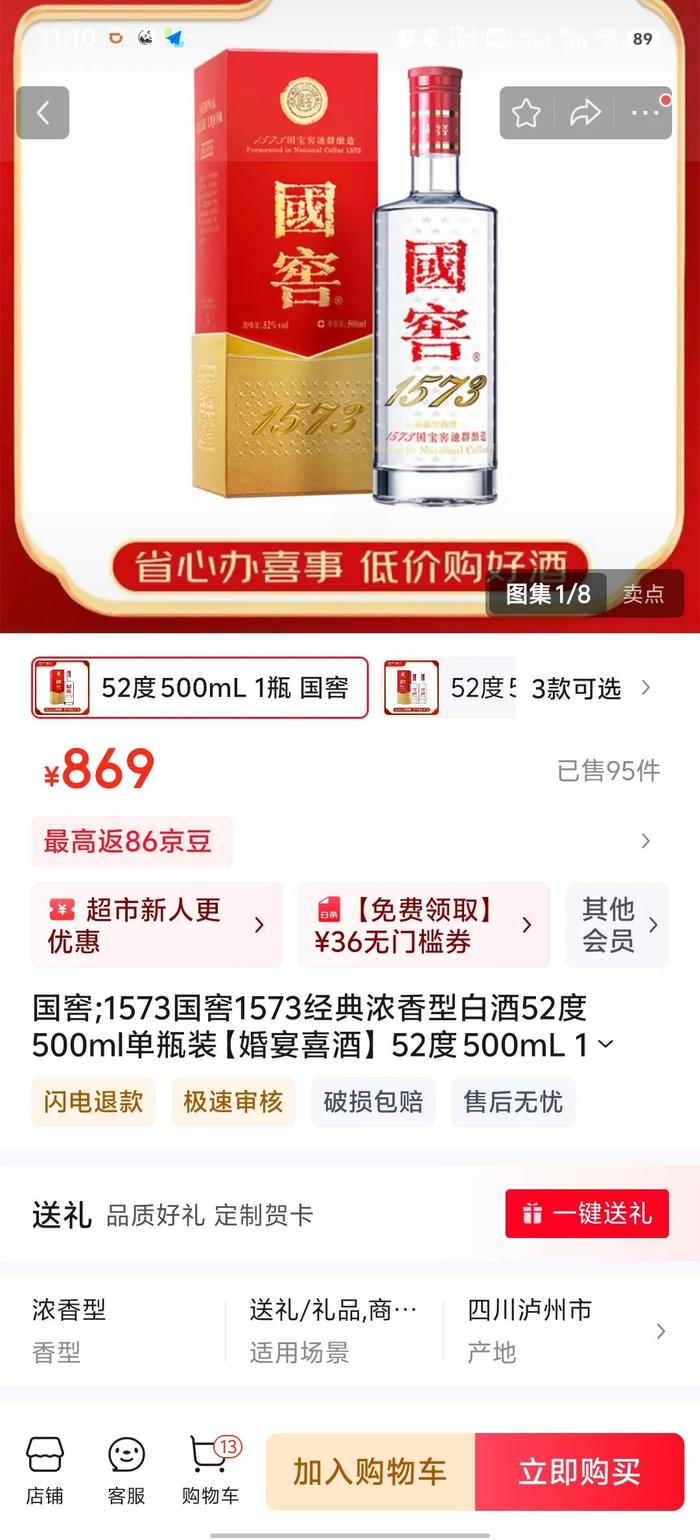
Task: Open the three-dot overflow menu
Action: [x=645, y=113]
